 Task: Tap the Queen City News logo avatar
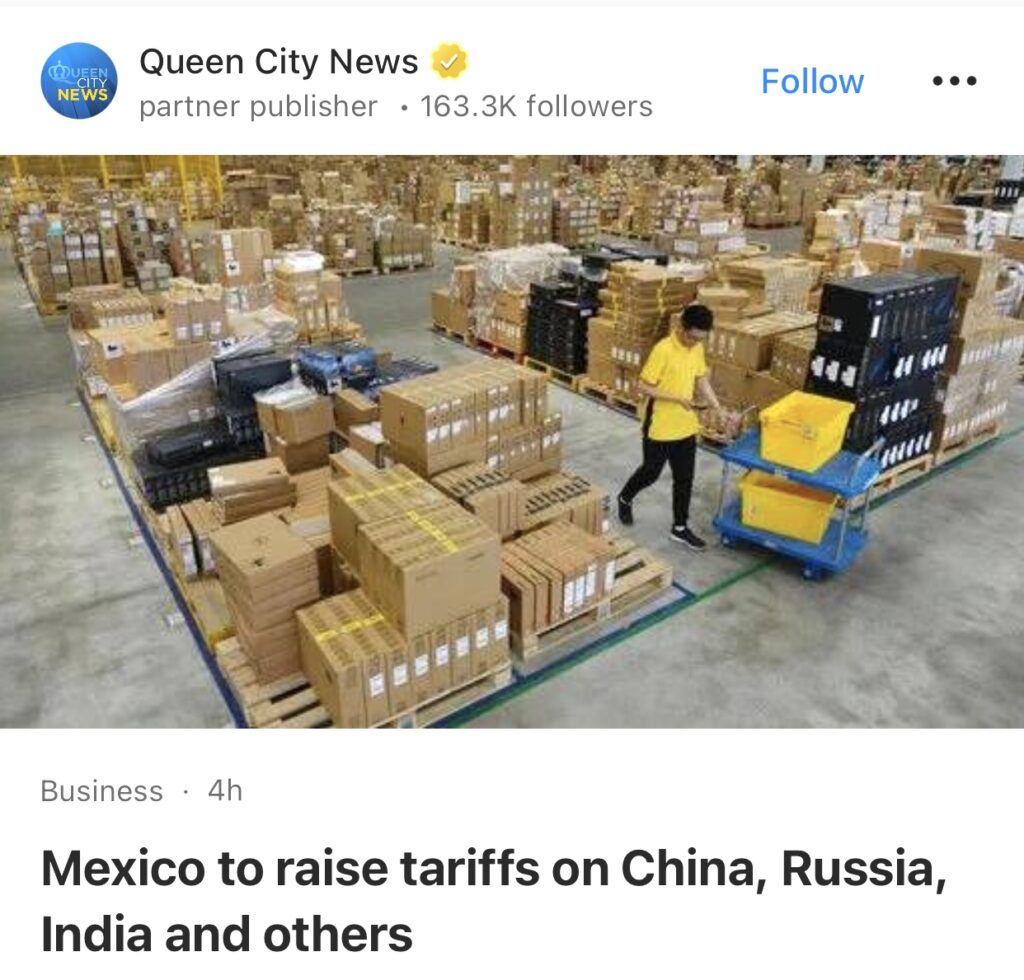[79, 81]
